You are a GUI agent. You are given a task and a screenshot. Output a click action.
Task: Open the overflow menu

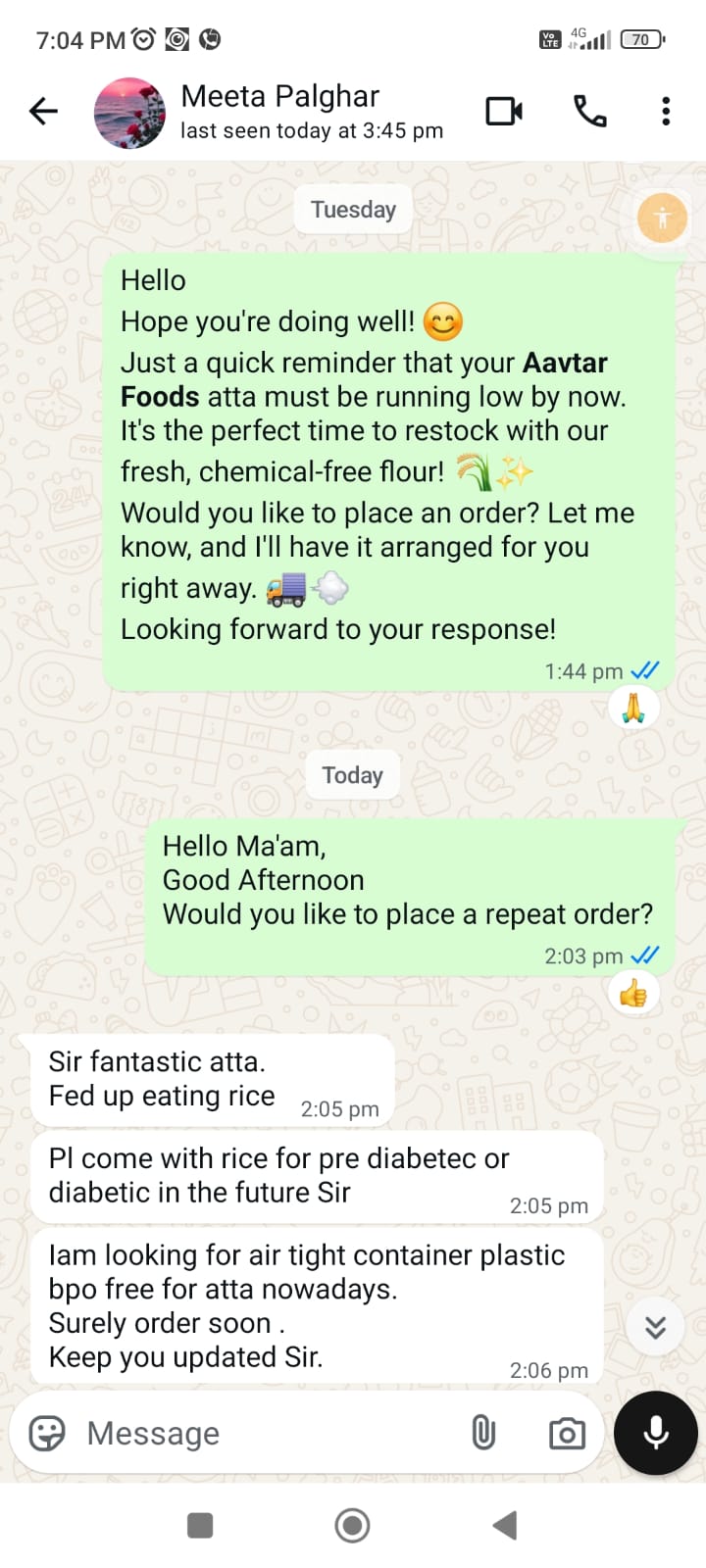[x=666, y=112]
